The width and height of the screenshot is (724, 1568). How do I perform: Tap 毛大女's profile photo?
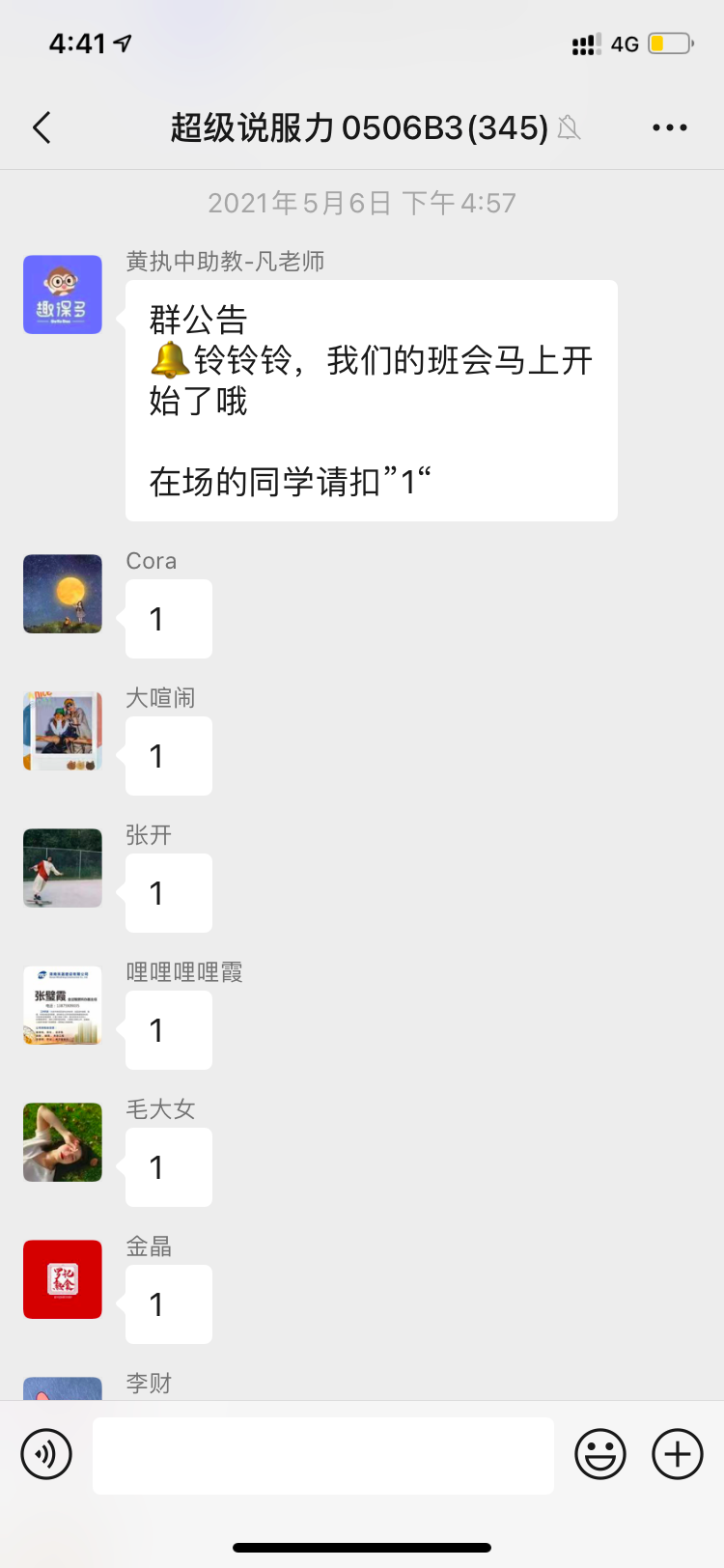pyautogui.click(x=63, y=1142)
